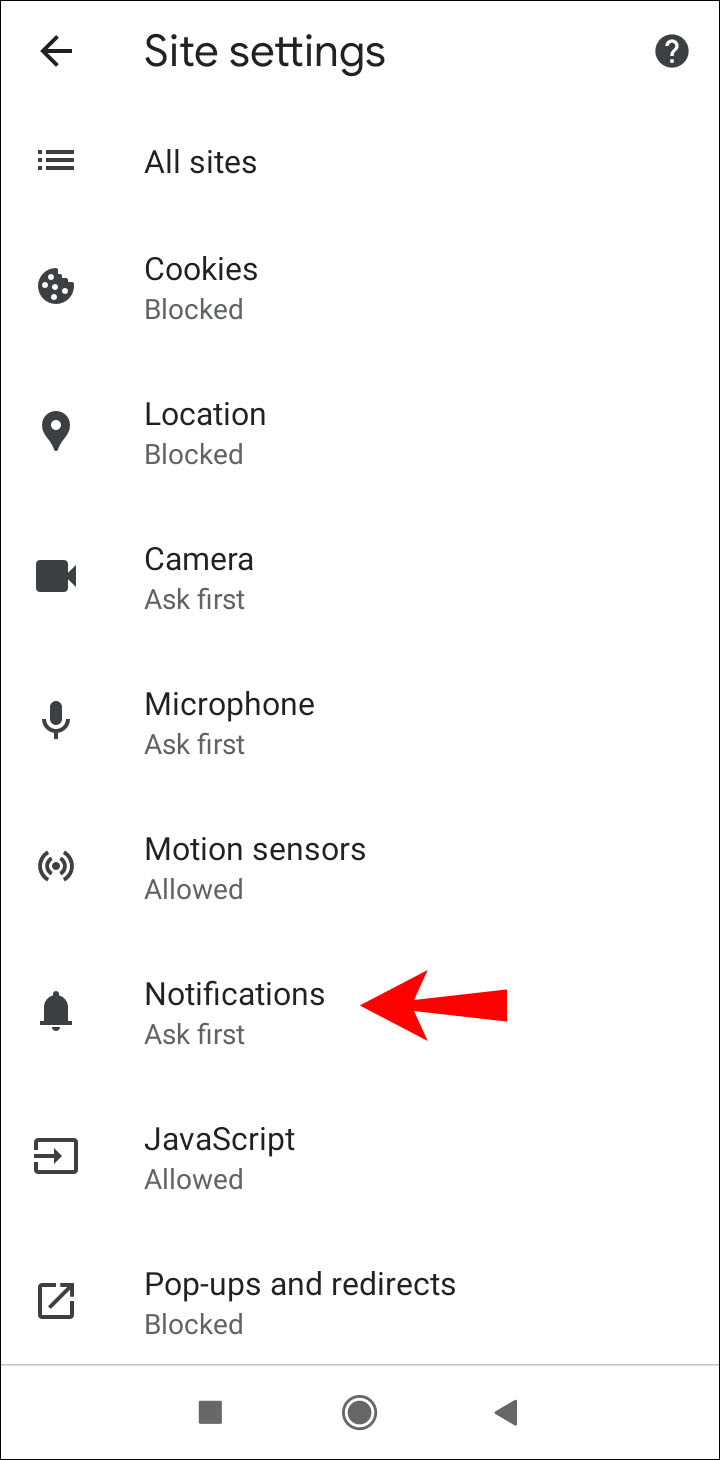Tap the system recent apps button
Screen dimensions: 720x1460
tap(210, 1412)
